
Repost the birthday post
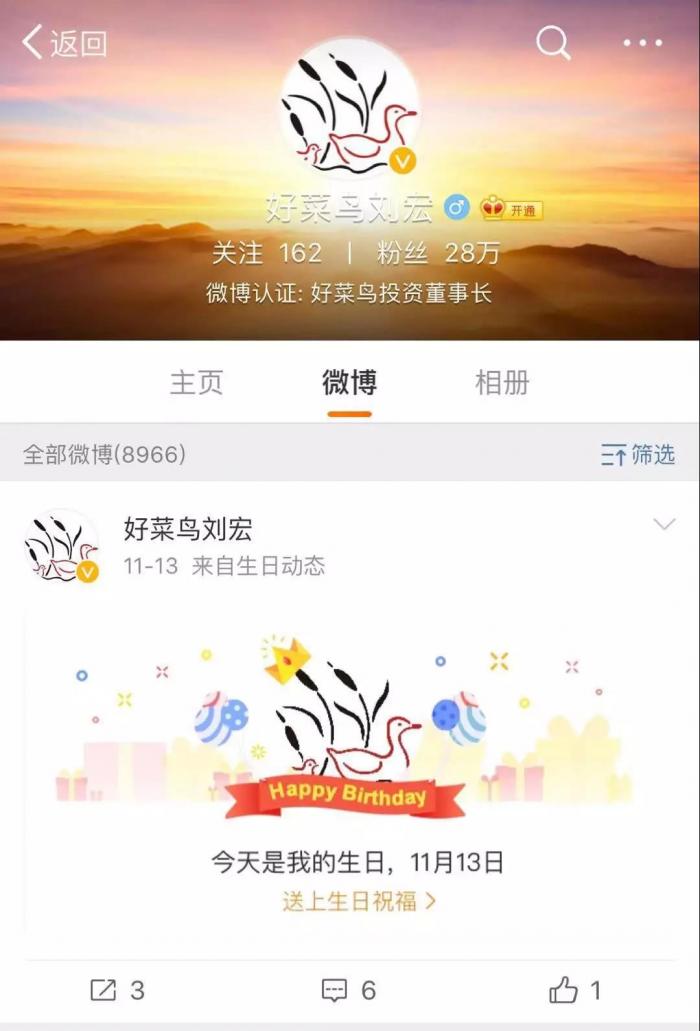coord(117,990)
